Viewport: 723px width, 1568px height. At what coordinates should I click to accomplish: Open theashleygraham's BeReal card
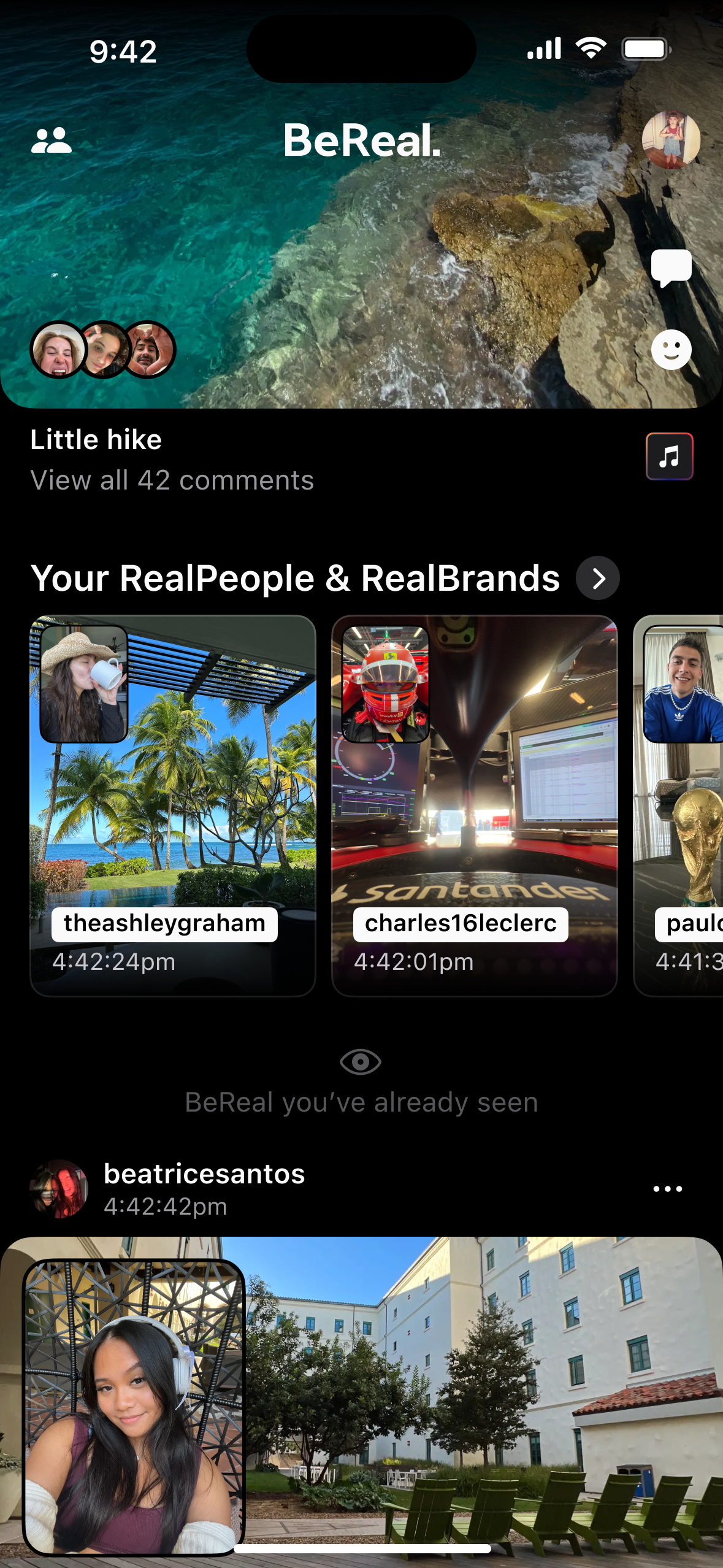(173, 805)
